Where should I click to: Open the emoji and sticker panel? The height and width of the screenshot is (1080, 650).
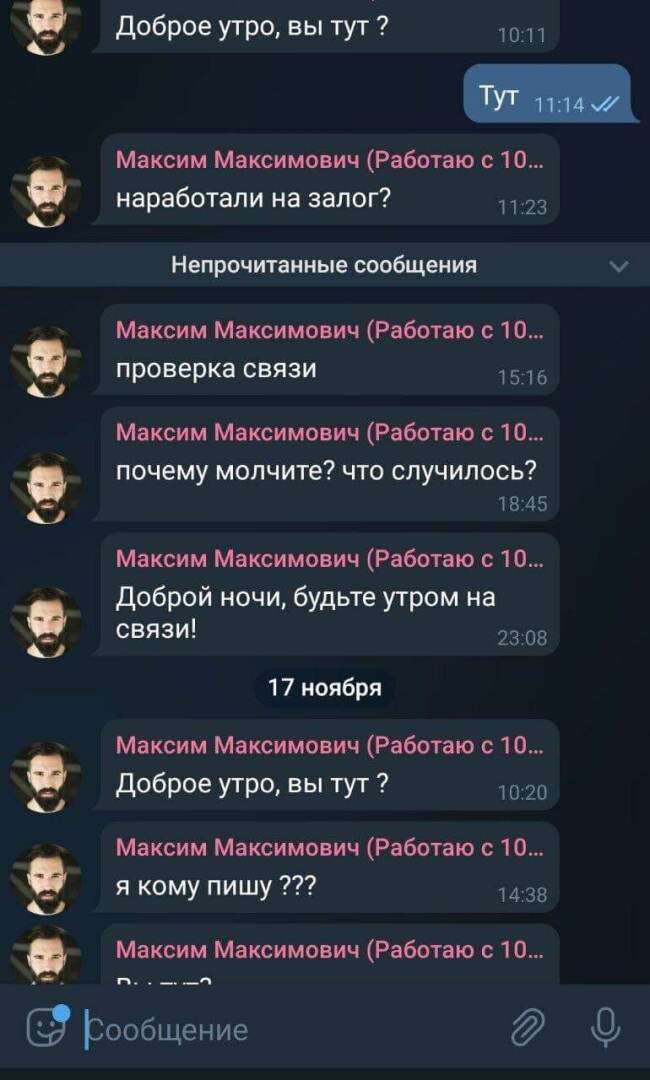click(x=46, y=1028)
